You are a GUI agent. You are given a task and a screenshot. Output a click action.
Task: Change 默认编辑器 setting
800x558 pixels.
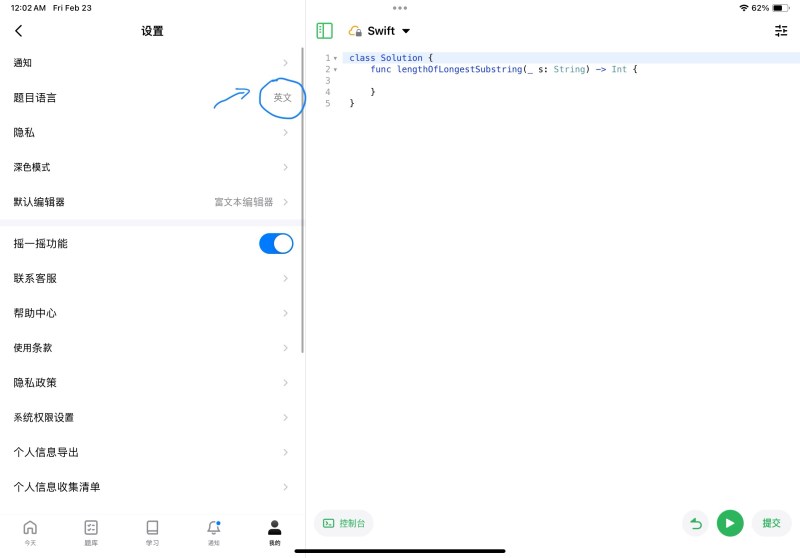150,202
